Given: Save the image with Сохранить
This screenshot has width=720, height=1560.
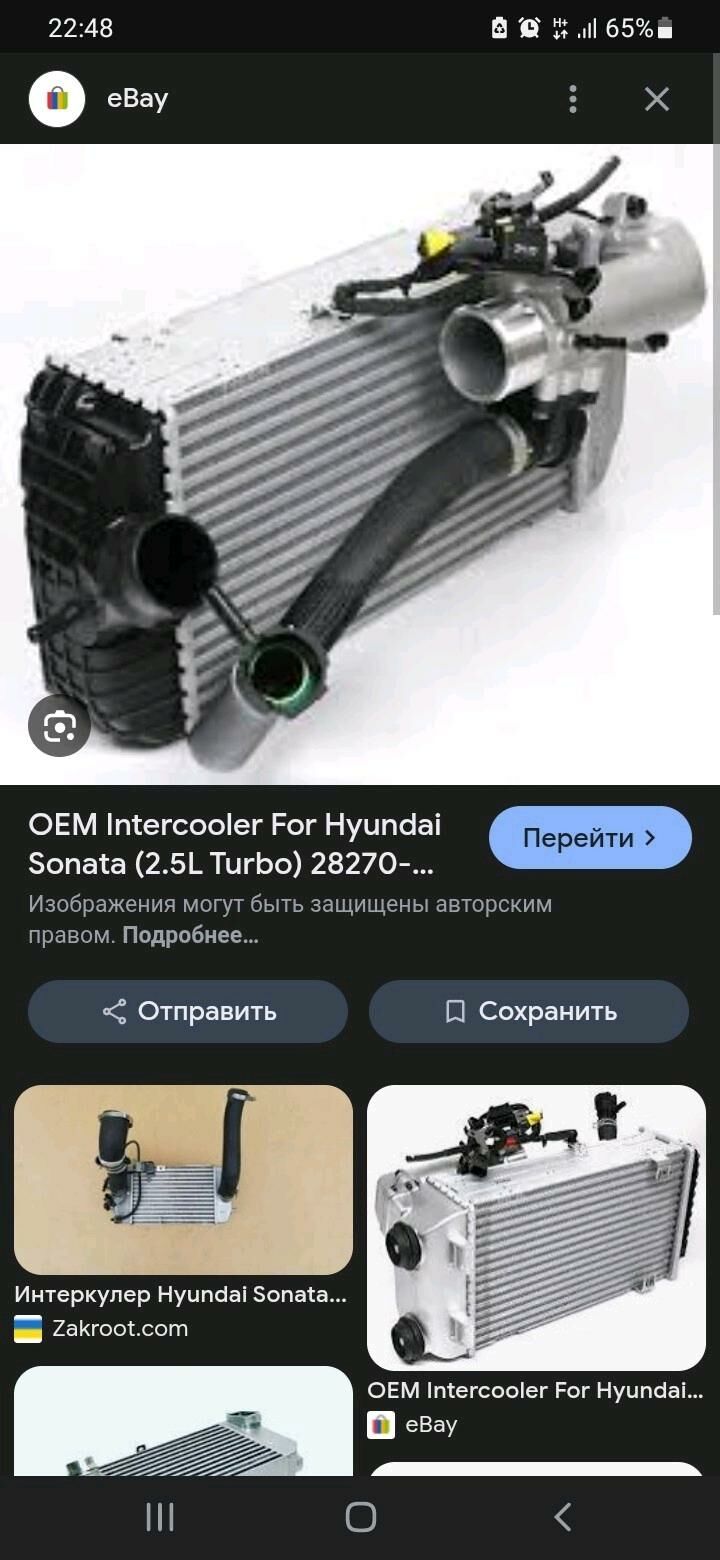Looking at the screenshot, I should 529,1011.
